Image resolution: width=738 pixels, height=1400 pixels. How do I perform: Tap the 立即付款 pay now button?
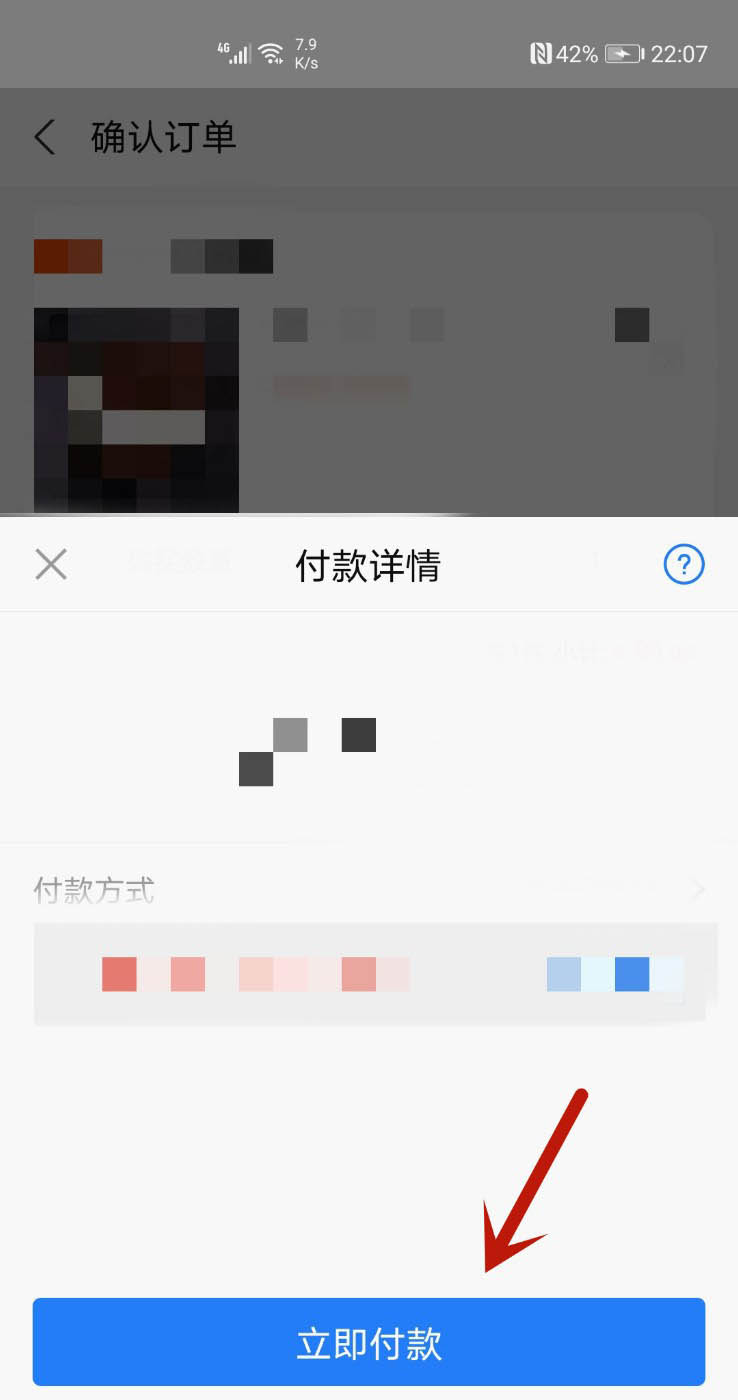click(x=369, y=1342)
